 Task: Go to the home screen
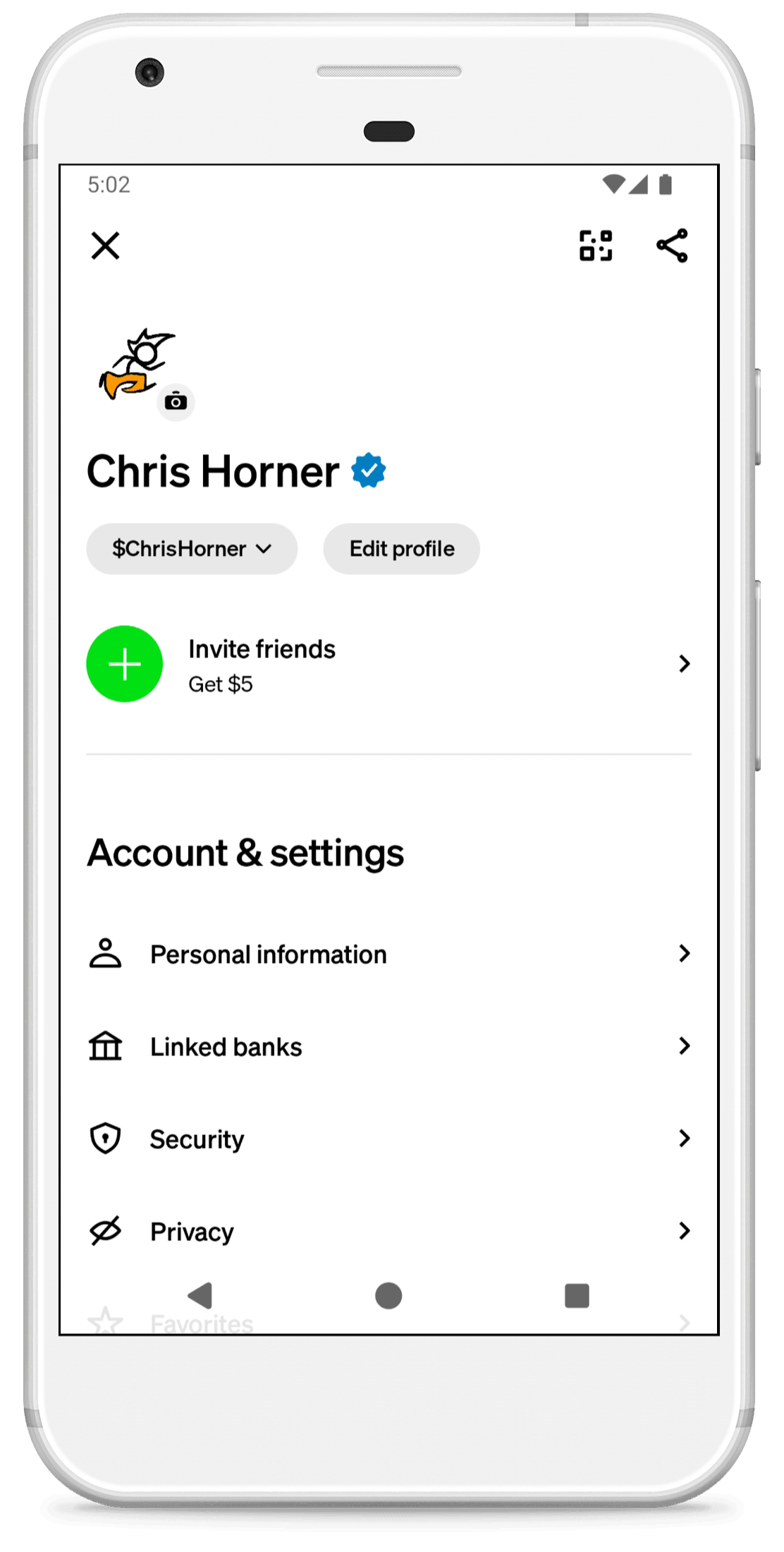388,1296
